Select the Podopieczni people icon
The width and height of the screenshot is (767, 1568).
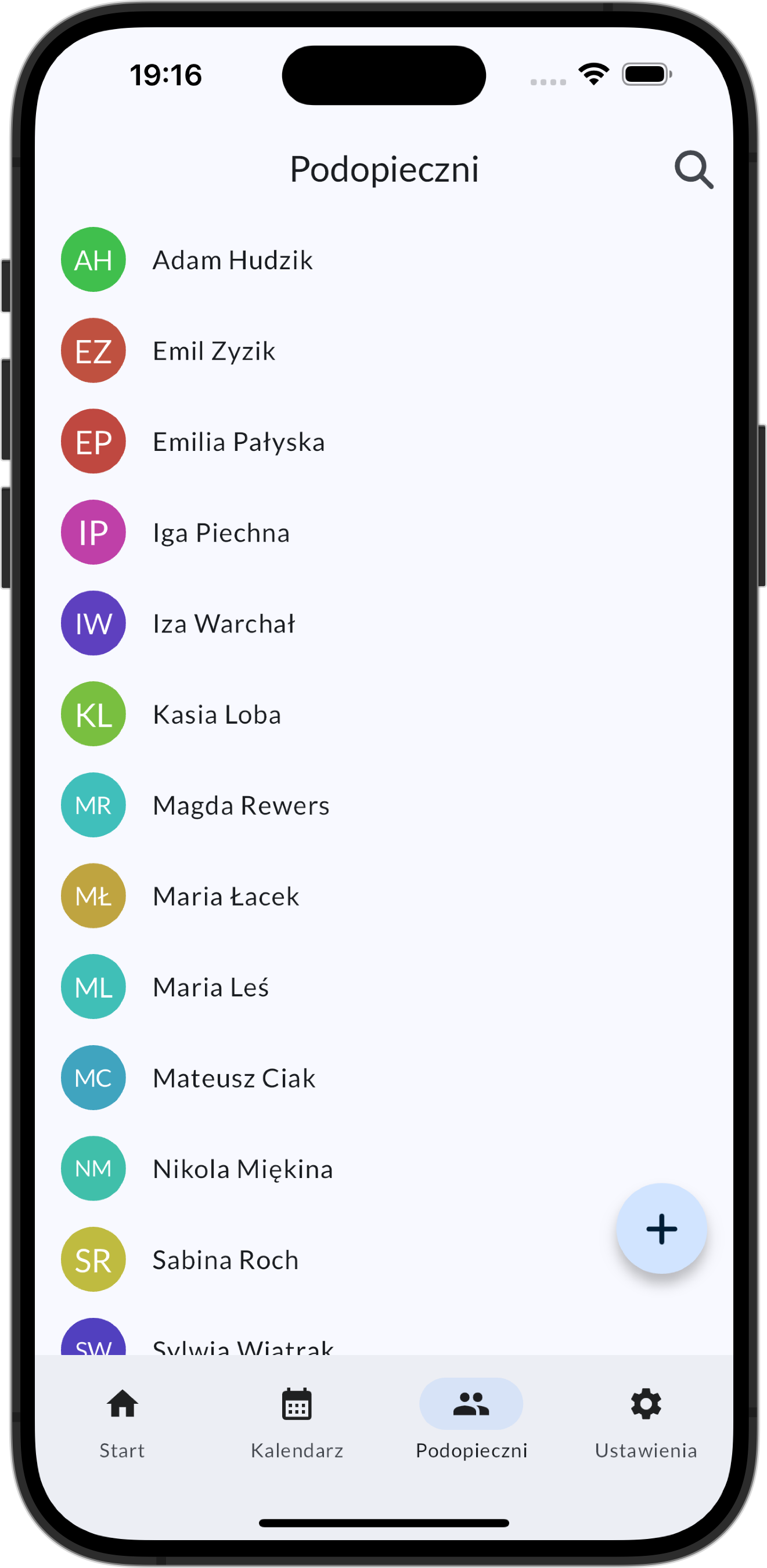pyautogui.click(x=471, y=1404)
